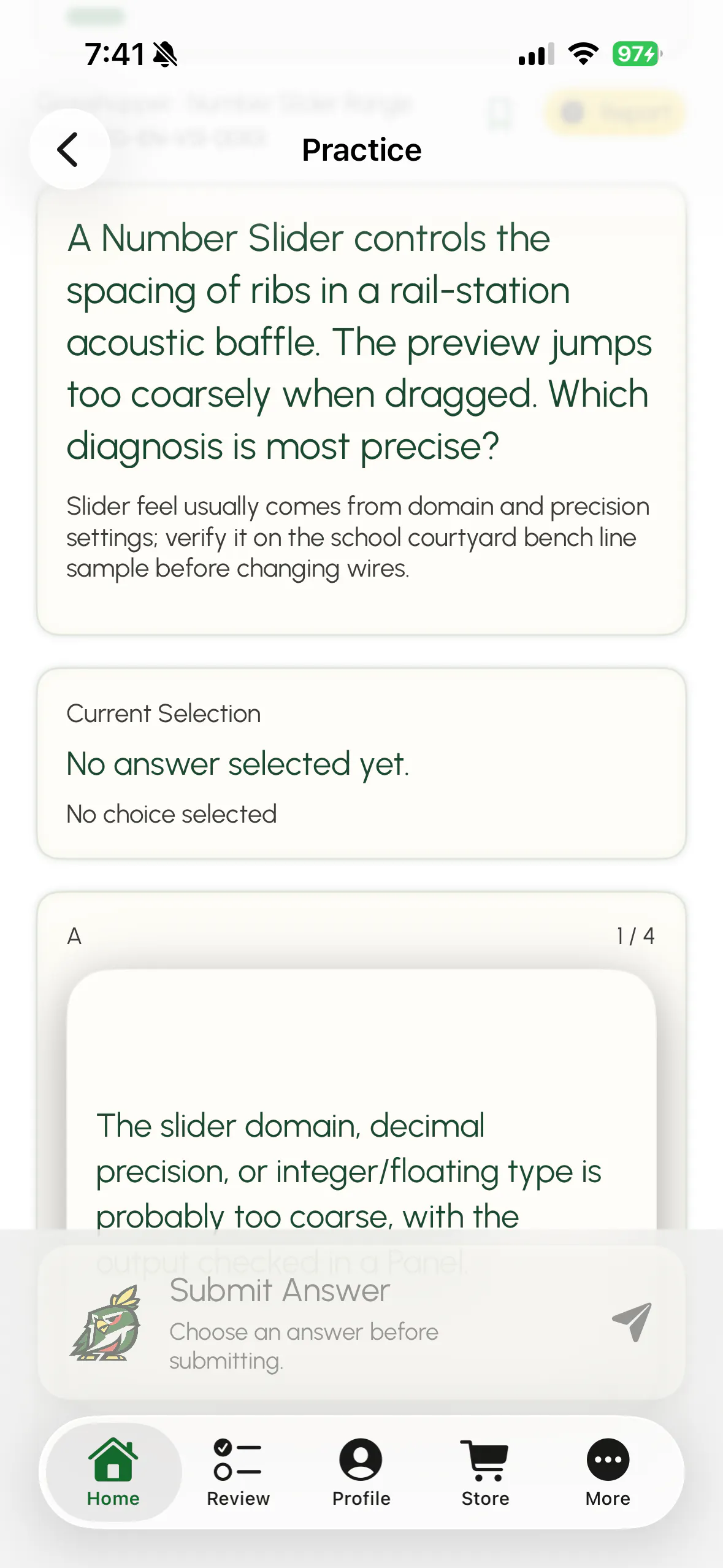Open the More tab
Image resolution: width=723 pixels, height=1568 pixels.
tap(608, 1472)
